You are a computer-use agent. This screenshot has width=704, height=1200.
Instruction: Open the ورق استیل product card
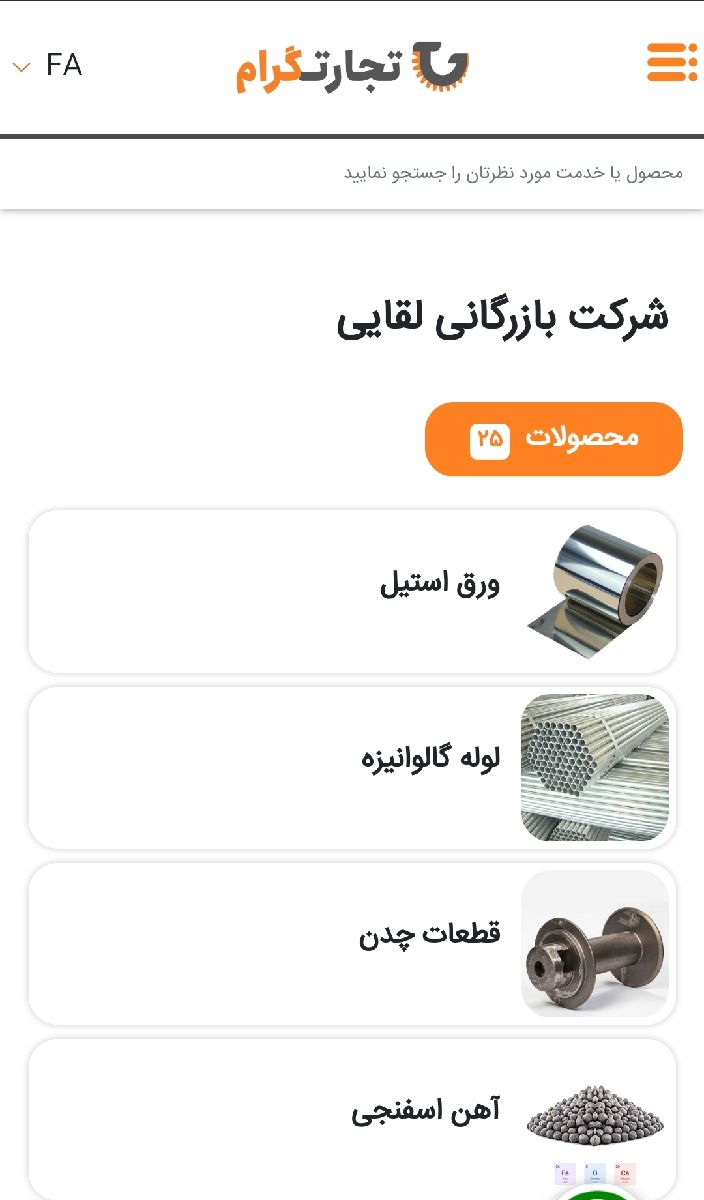tap(352, 591)
